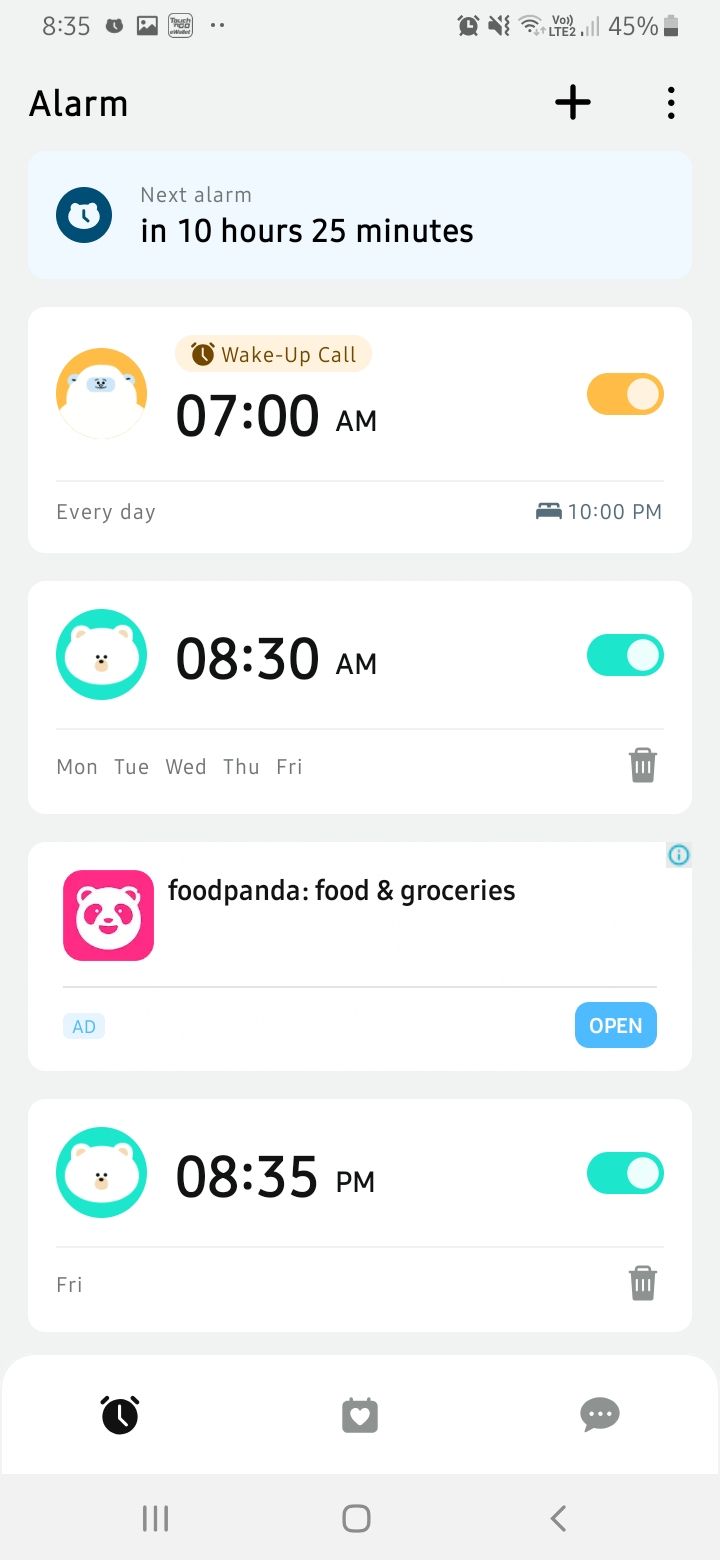Open the chat bubble feedback section
This screenshot has width=720, height=1560.
[x=599, y=1414]
